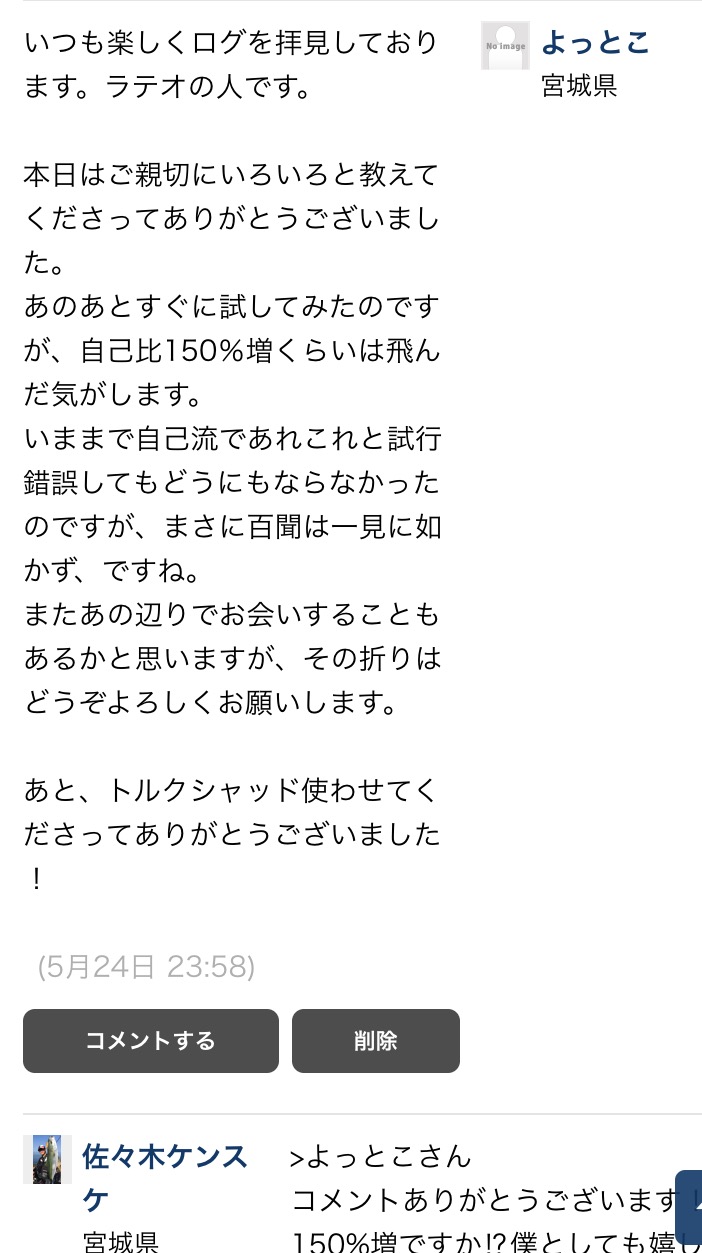Tap the コメントする button

[x=151, y=1041]
